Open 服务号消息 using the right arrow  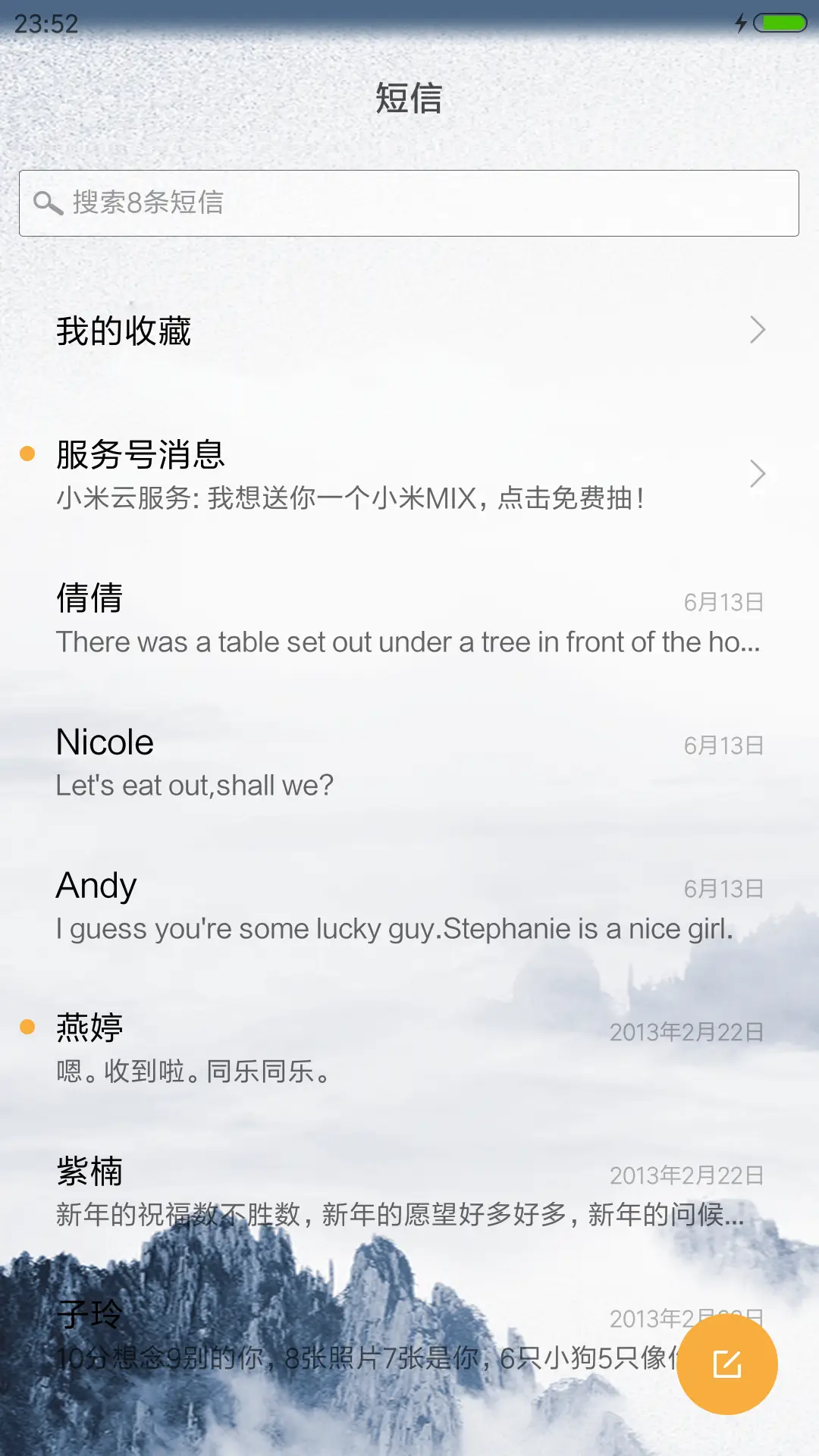pos(758,473)
